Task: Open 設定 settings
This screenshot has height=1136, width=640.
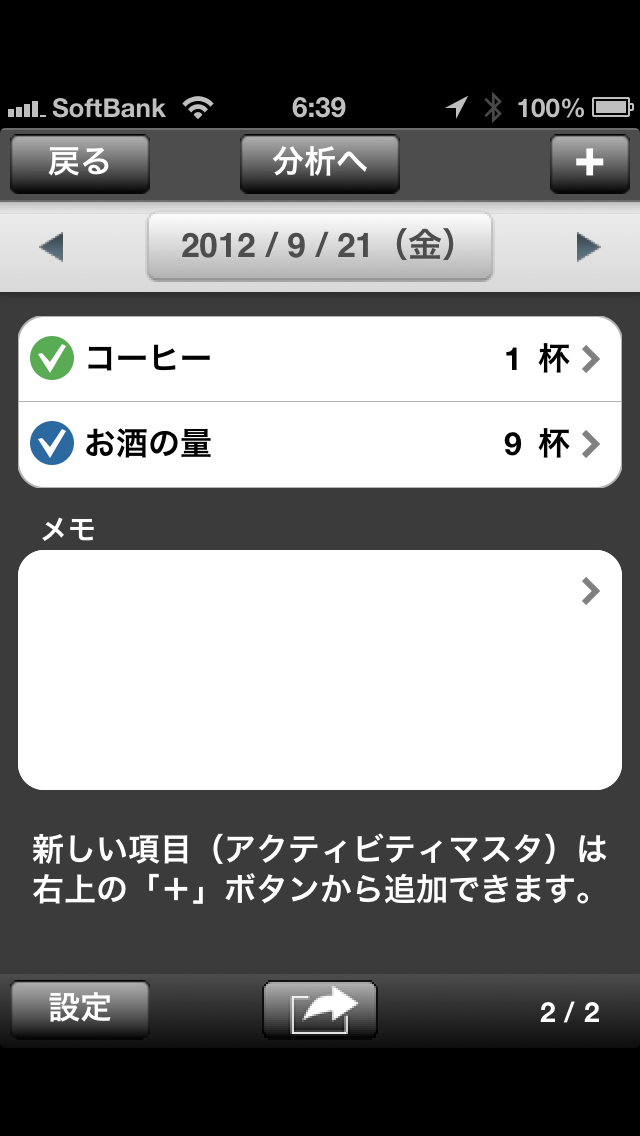Action: point(80,1009)
